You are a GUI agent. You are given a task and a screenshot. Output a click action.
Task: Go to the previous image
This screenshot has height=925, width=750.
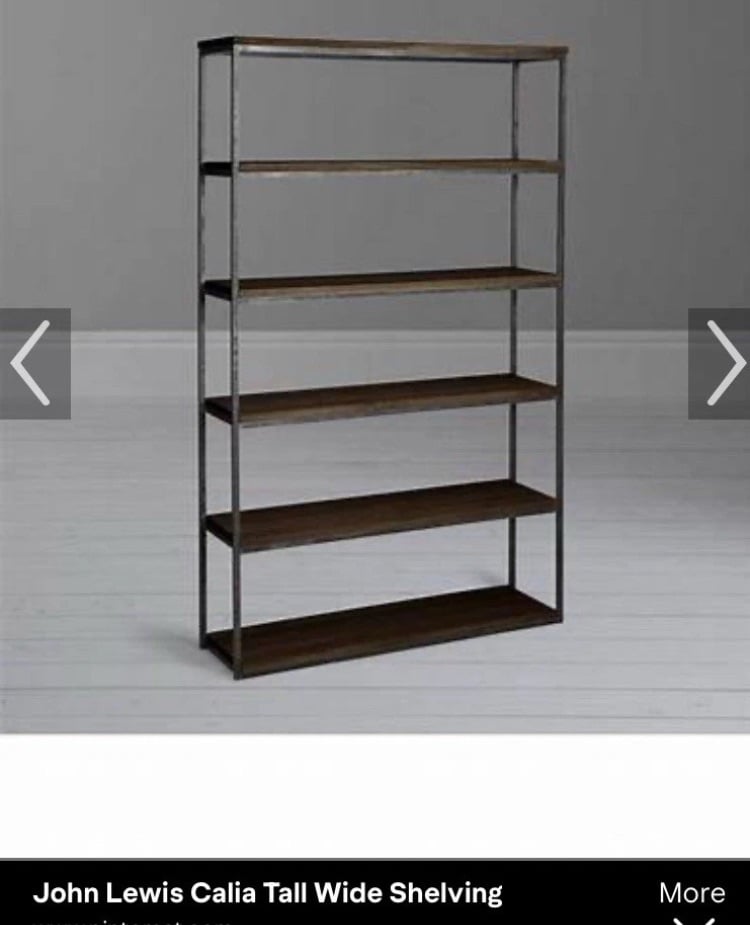tap(33, 363)
